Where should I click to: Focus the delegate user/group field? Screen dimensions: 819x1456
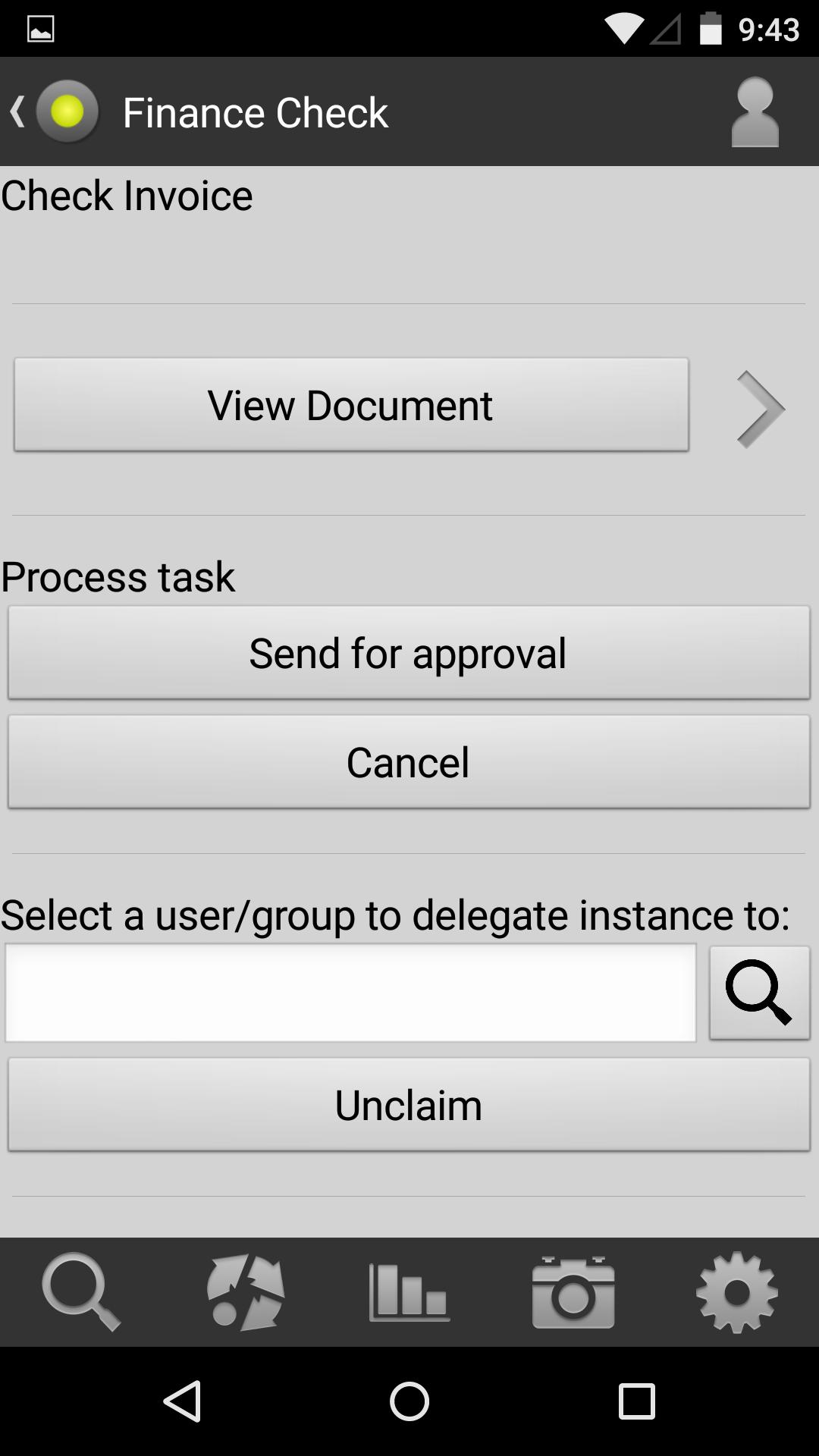click(350, 993)
